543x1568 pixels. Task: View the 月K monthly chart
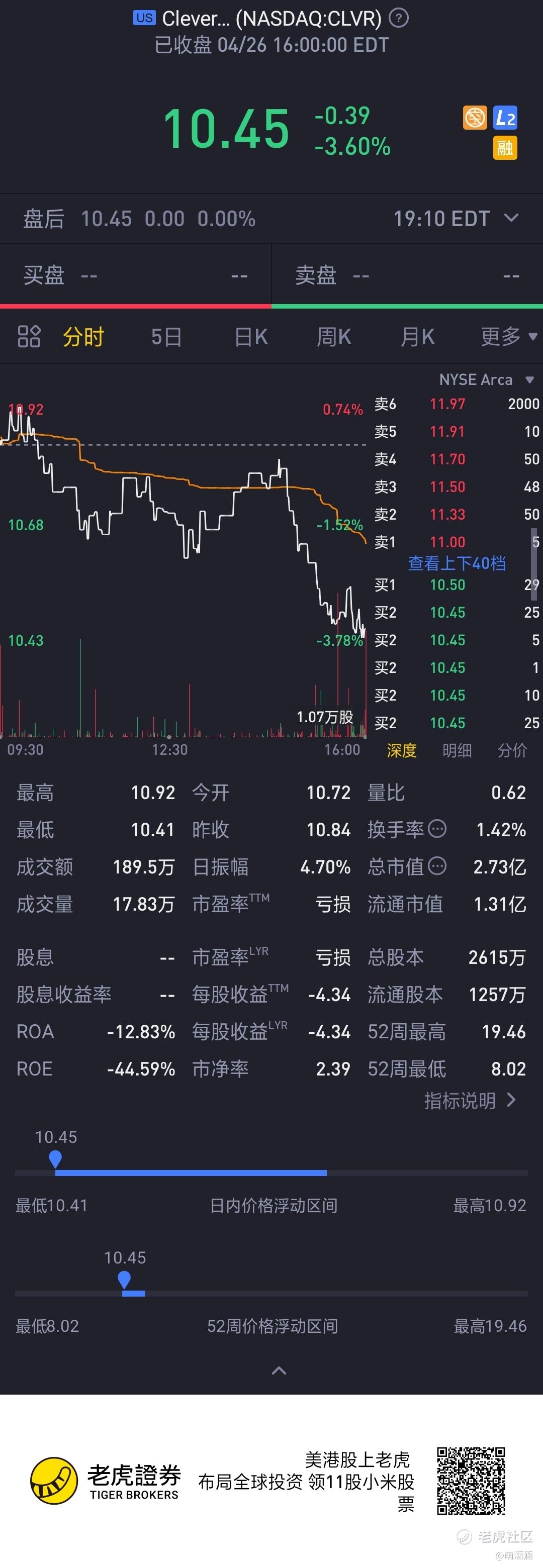(x=417, y=337)
